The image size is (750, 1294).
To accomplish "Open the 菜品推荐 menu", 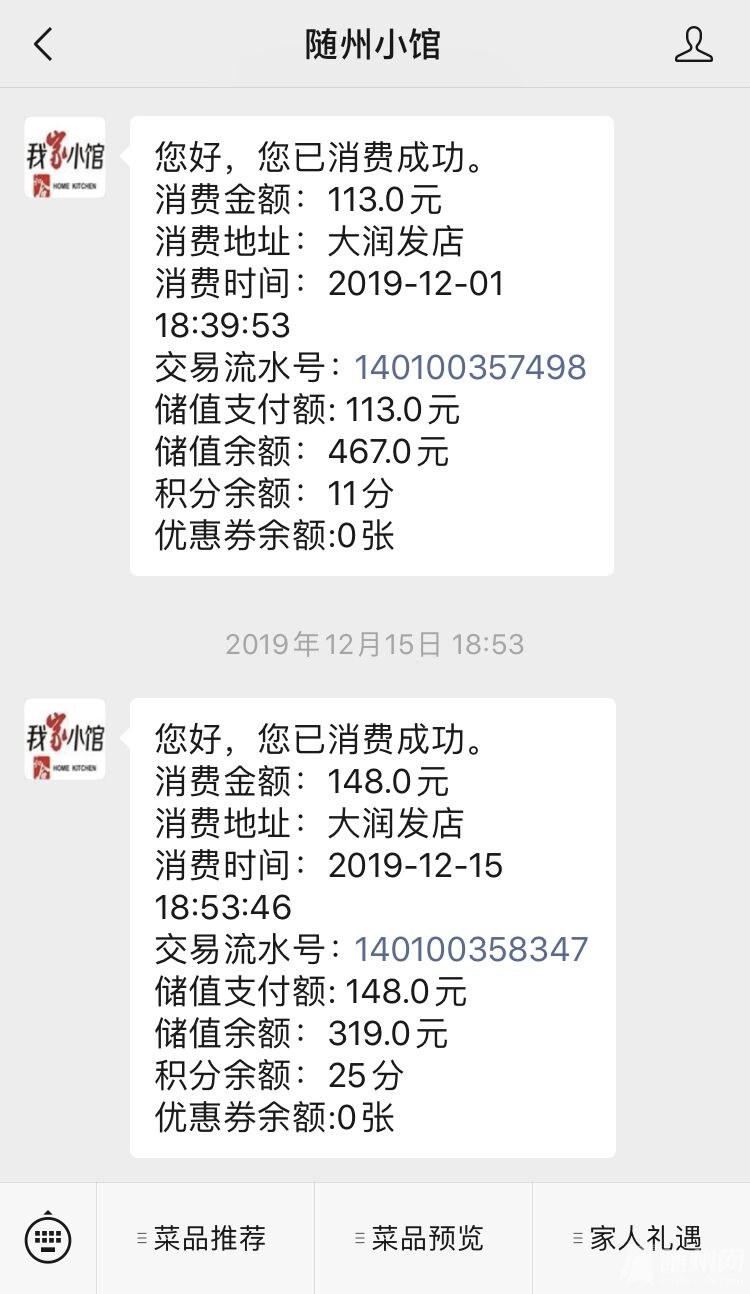I will pyautogui.click(x=205, y=1238).
